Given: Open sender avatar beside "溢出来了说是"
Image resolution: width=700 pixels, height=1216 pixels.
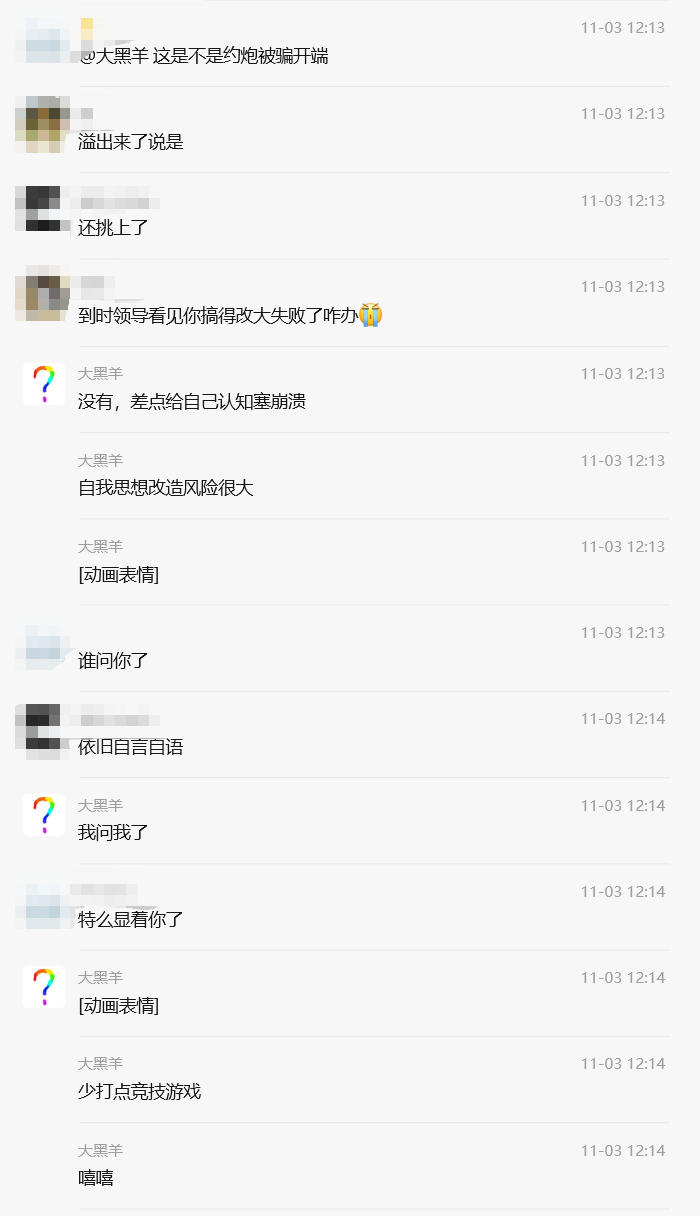Looking at the screenshot, I should (x=43, y=124).
